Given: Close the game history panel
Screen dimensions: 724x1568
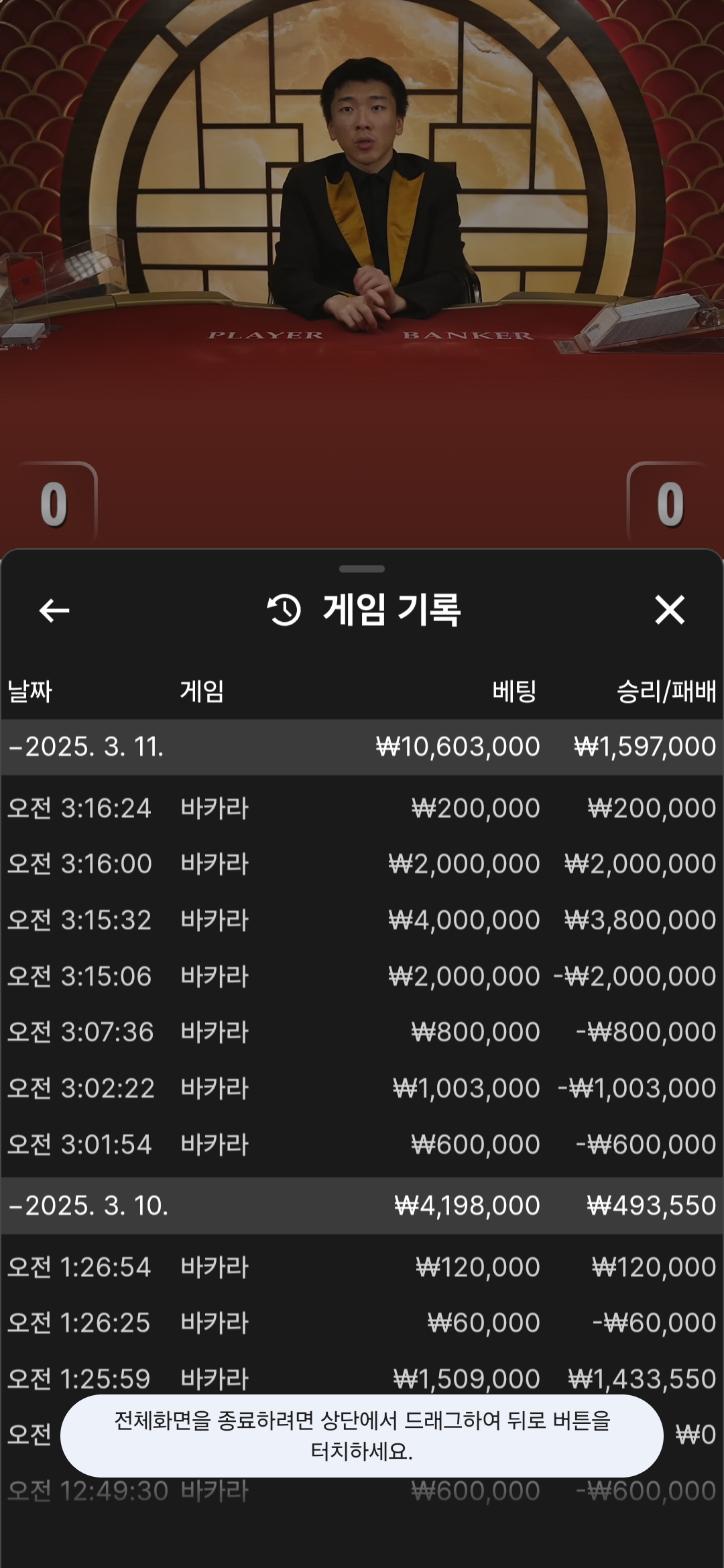Looking at the screenshot, I should (670, 610).
